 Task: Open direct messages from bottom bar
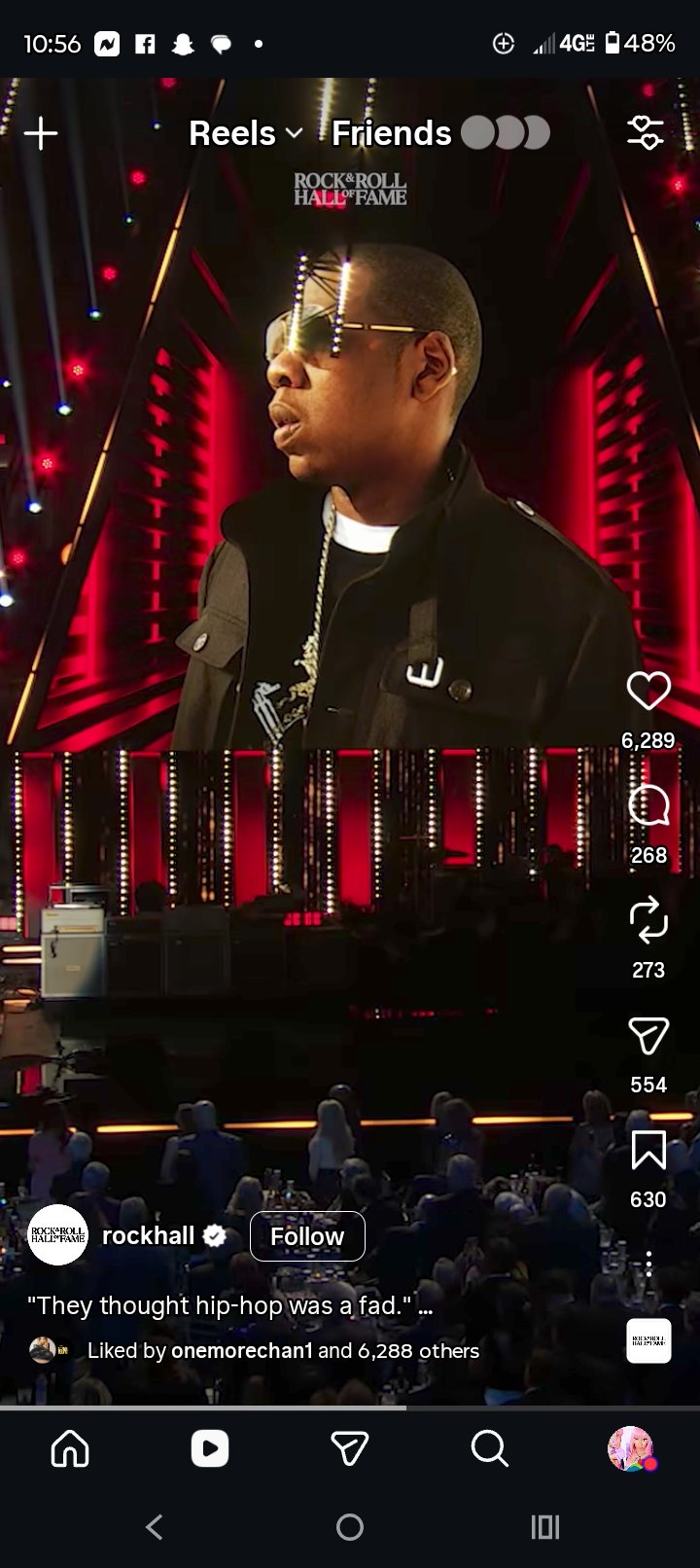click(x=350, y=1448)
